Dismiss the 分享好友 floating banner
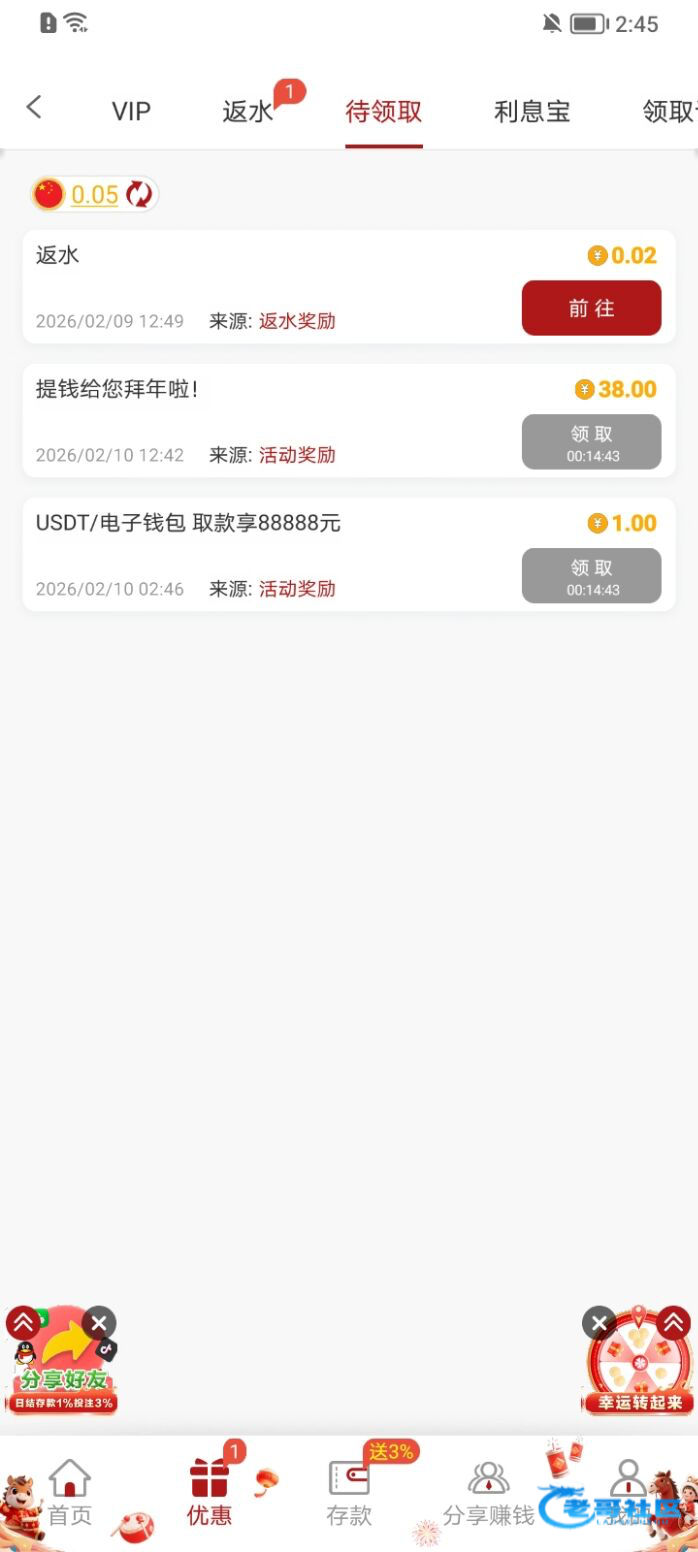Viewport: 698px width, 1552px height. [x=99, y=1323]
